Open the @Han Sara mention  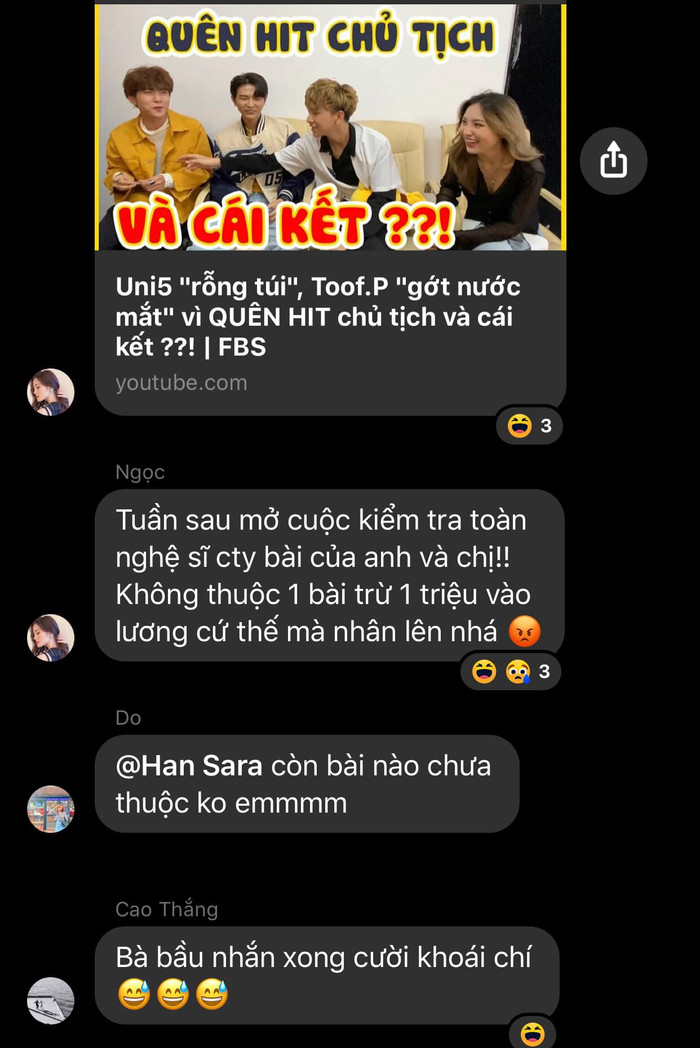click(x=189, y=767)
